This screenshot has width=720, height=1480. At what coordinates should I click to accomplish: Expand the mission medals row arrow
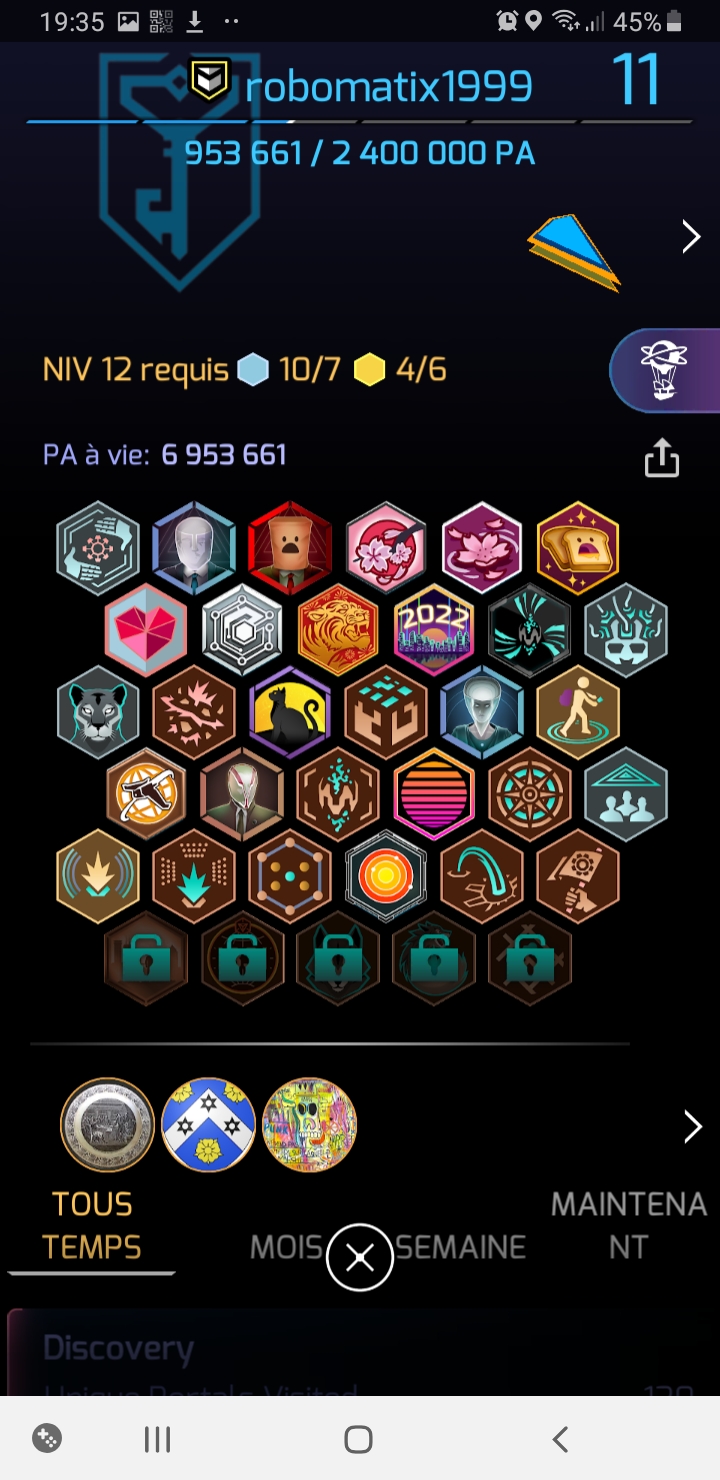(x=692, y=1127)
